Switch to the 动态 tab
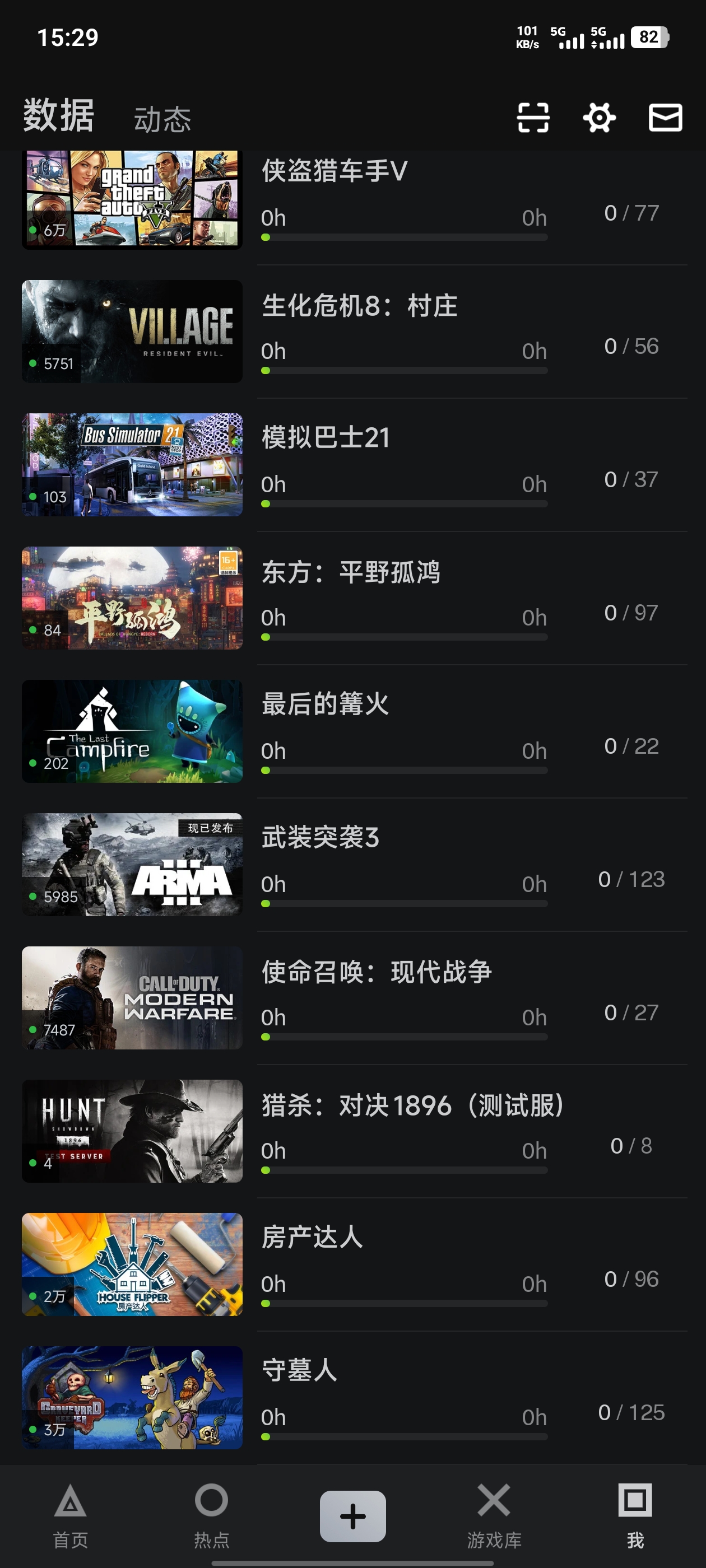The width and height of the screenshot is (706, 1568). point(162,119)
